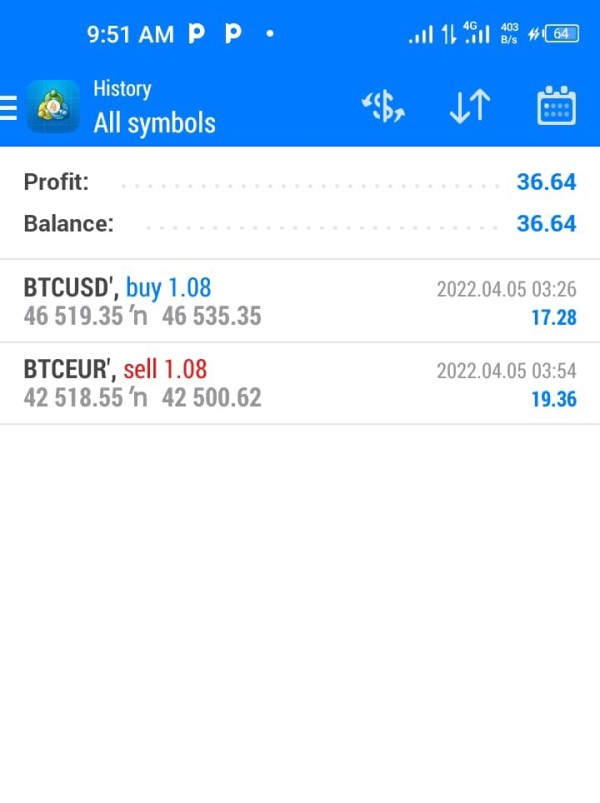Open the side navigation drawer menu

coord(10,107)
